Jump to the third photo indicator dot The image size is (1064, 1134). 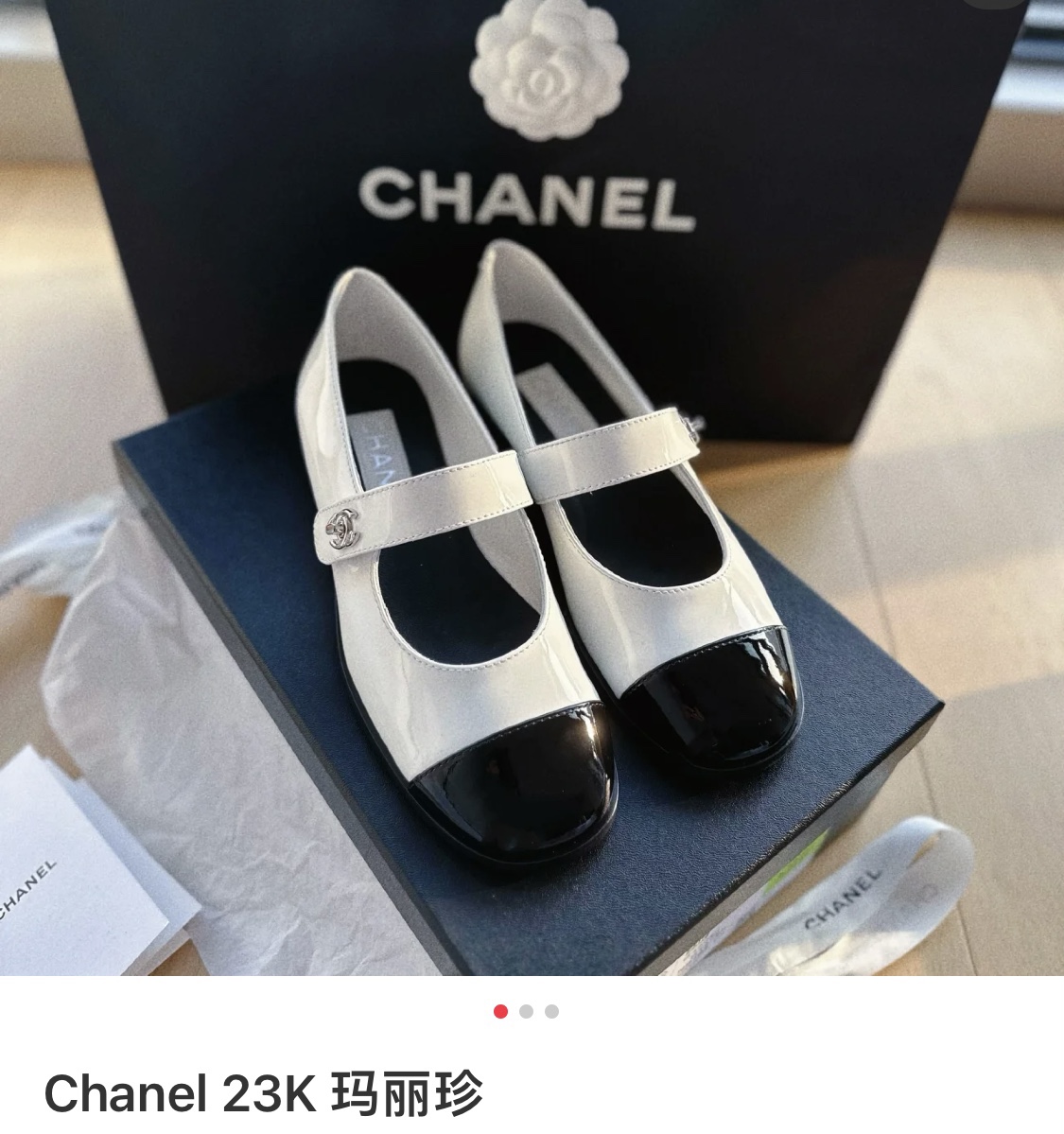click(x=552, y=1011)
